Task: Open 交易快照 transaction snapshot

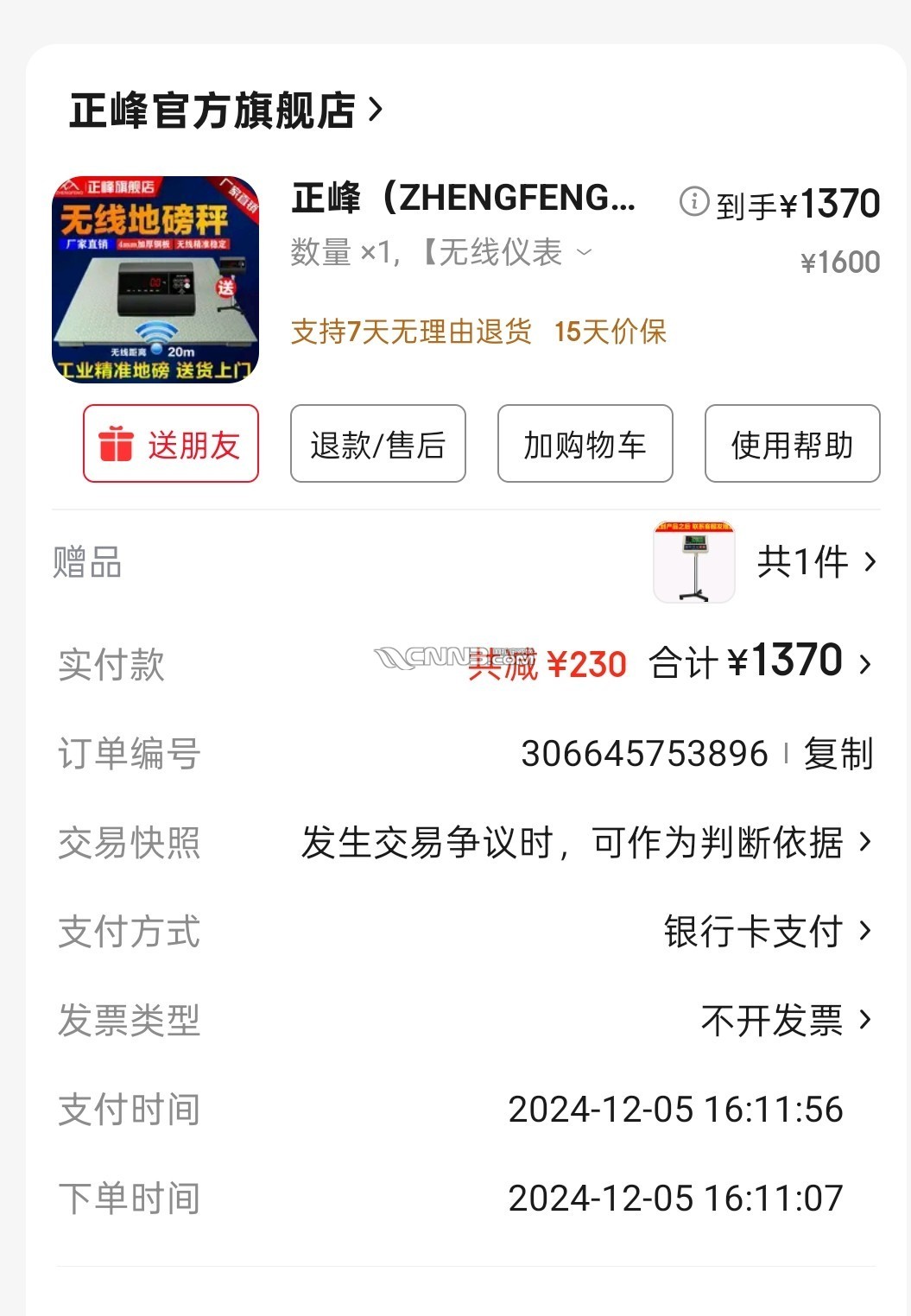Action: (587, 843)
